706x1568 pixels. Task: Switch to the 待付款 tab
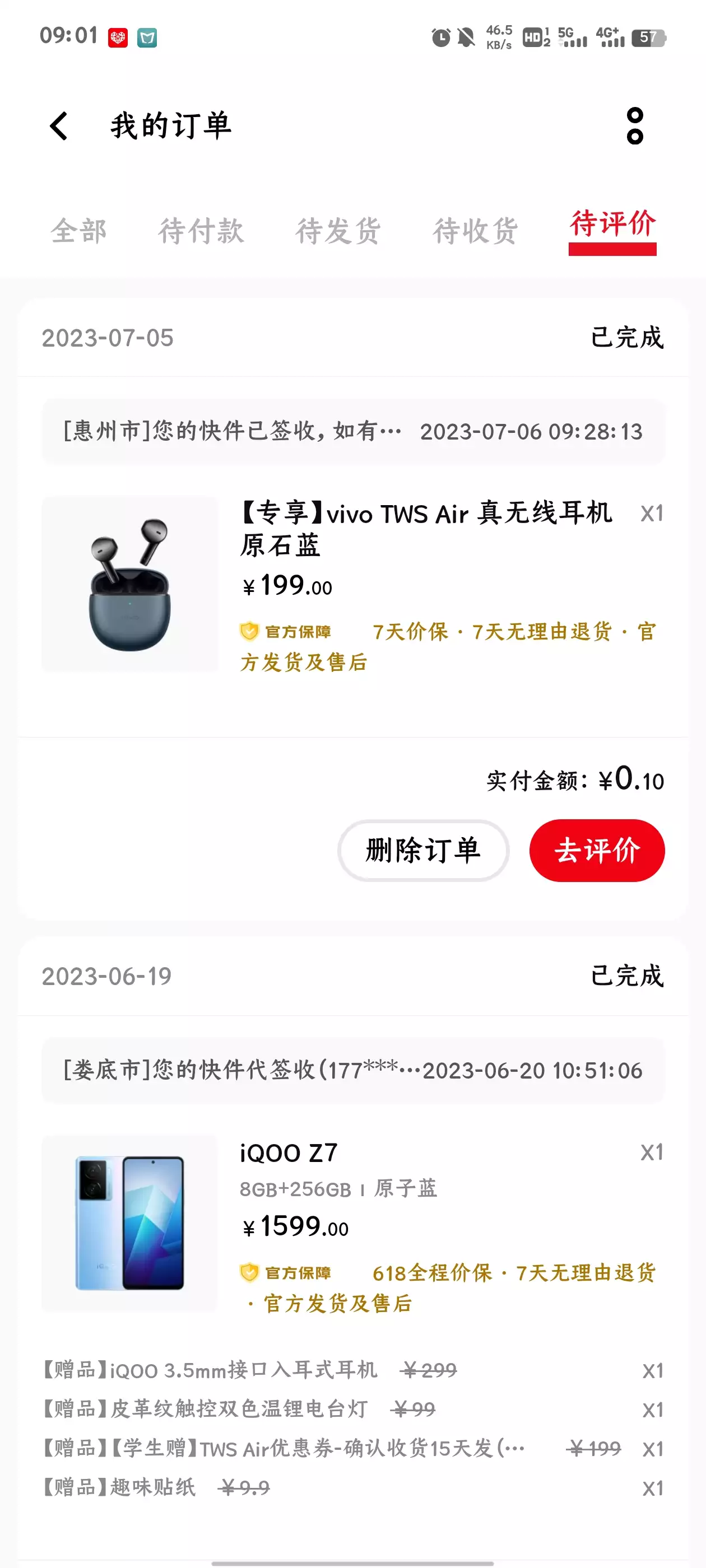[x=202, y=231]
